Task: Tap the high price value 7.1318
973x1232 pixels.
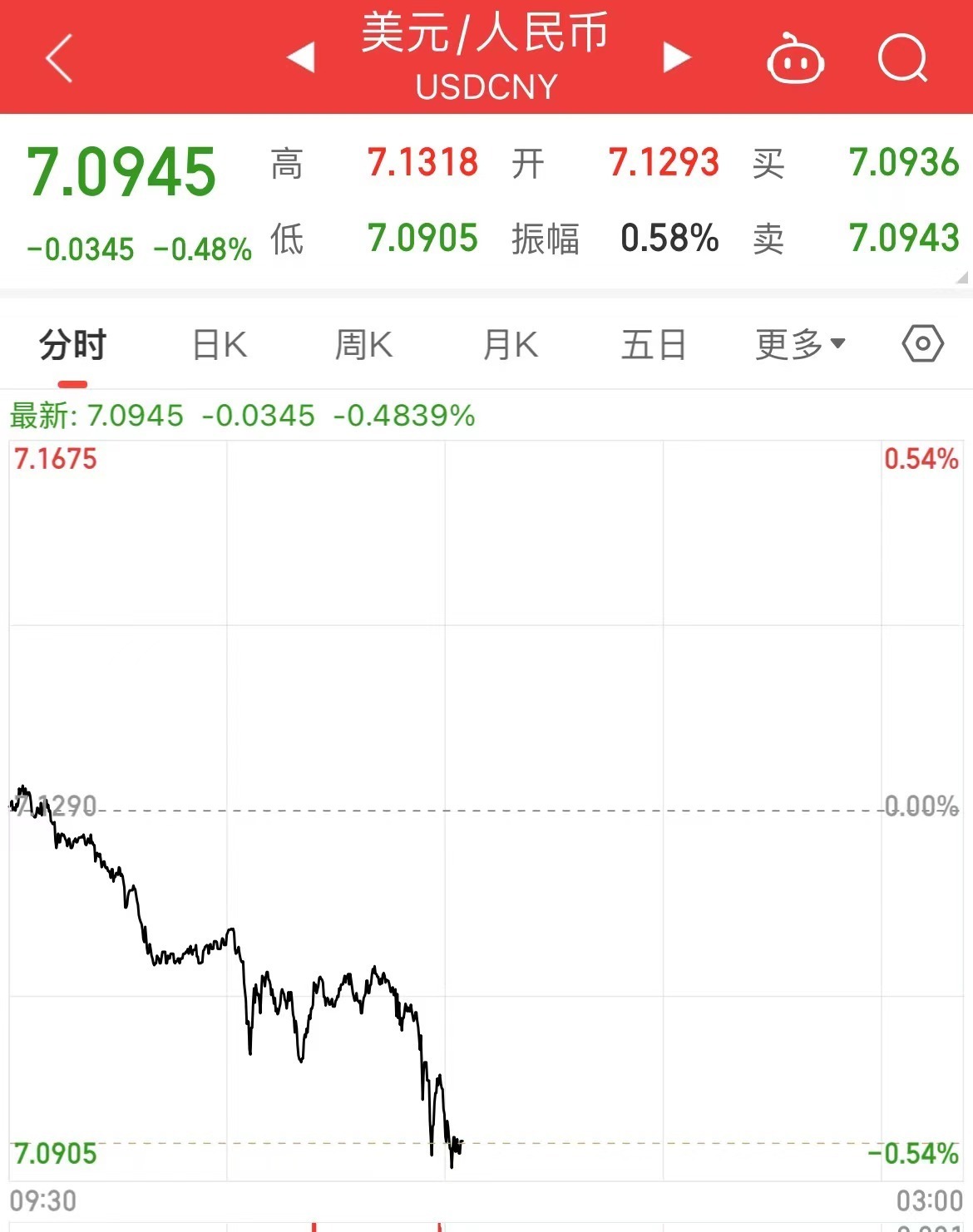Action: pyautogui.click(x=423, y=163)
